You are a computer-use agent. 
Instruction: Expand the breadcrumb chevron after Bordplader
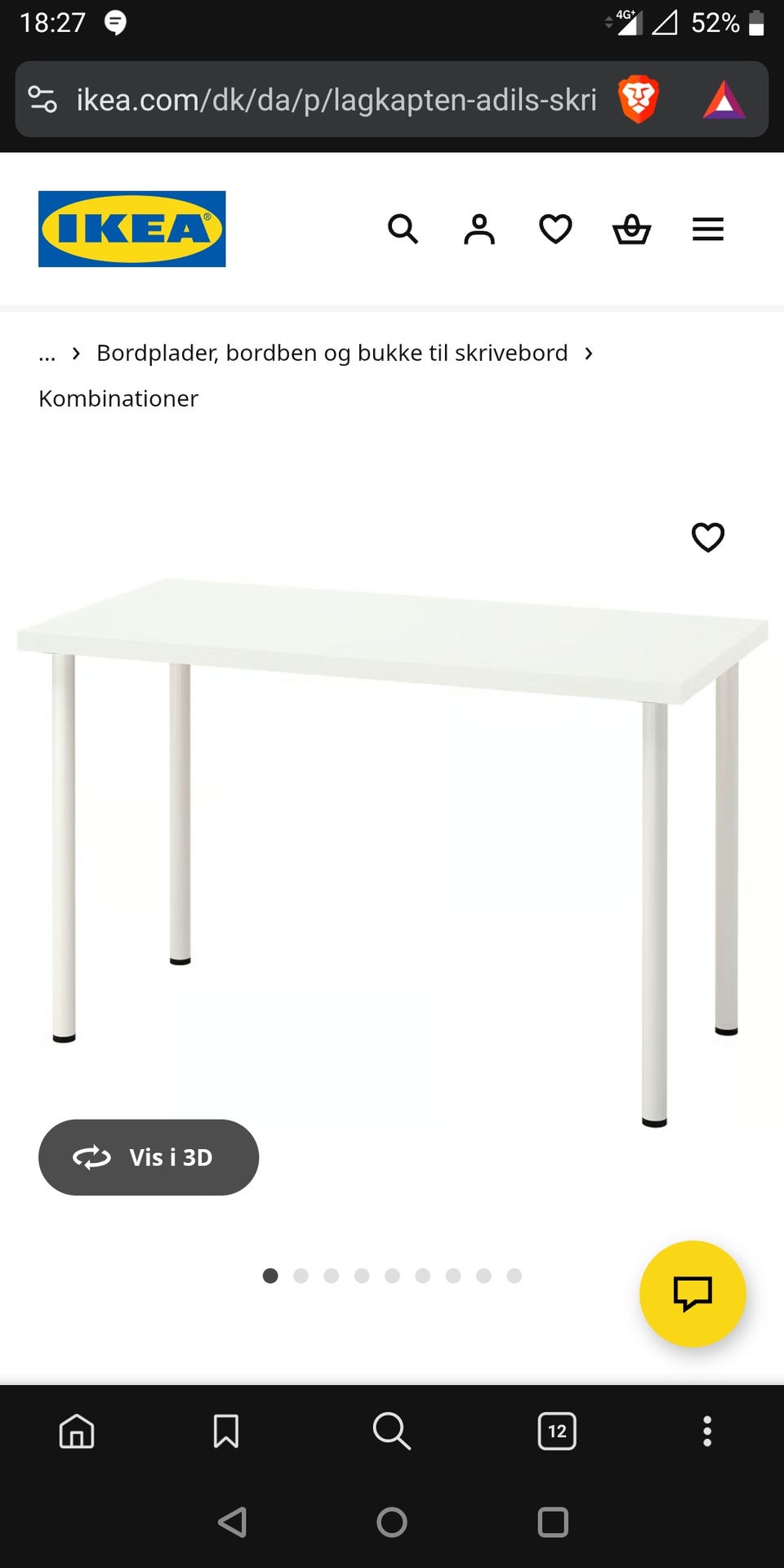pyautogui.click(x=589, y=353)
